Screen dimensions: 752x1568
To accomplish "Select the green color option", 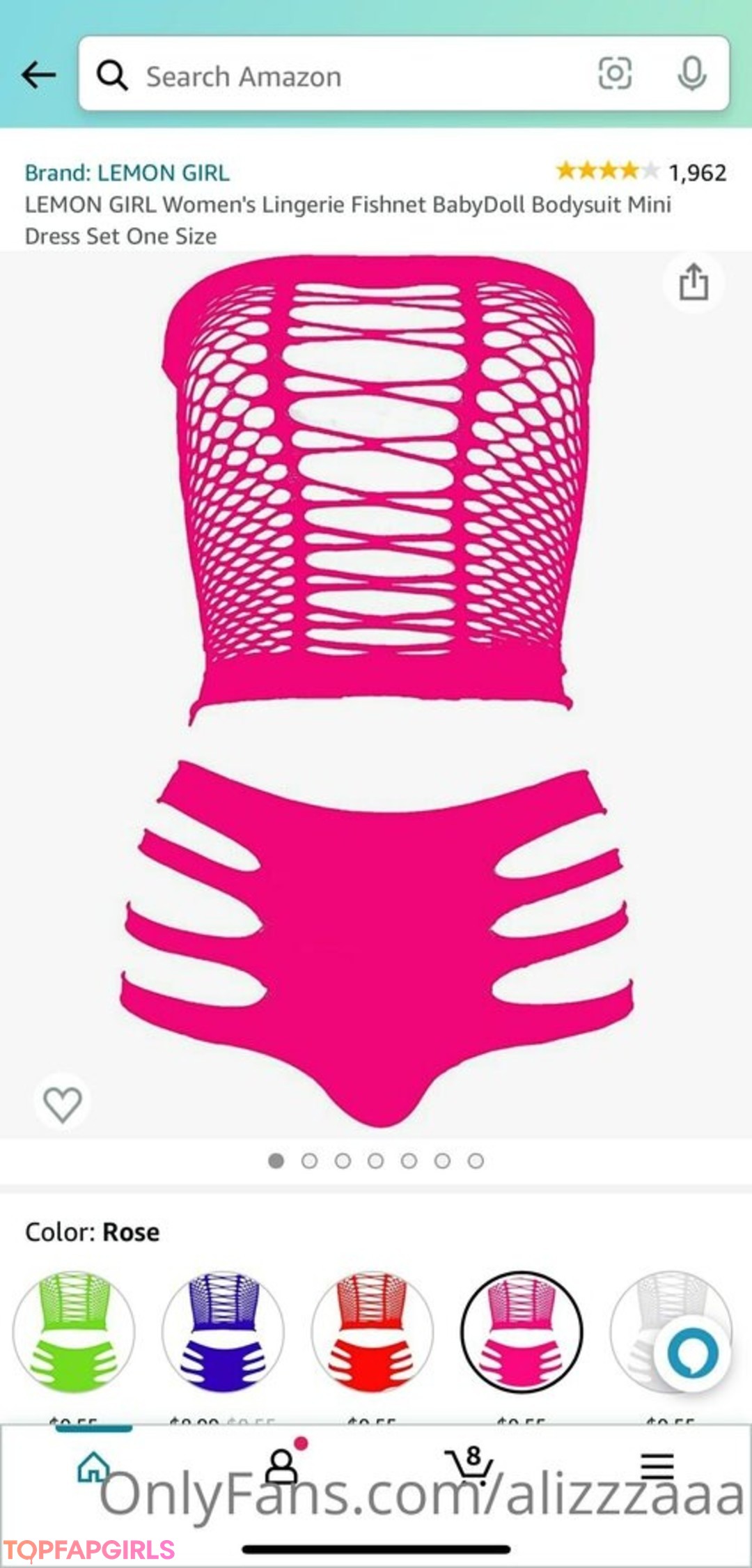I will pos(74,1331).
